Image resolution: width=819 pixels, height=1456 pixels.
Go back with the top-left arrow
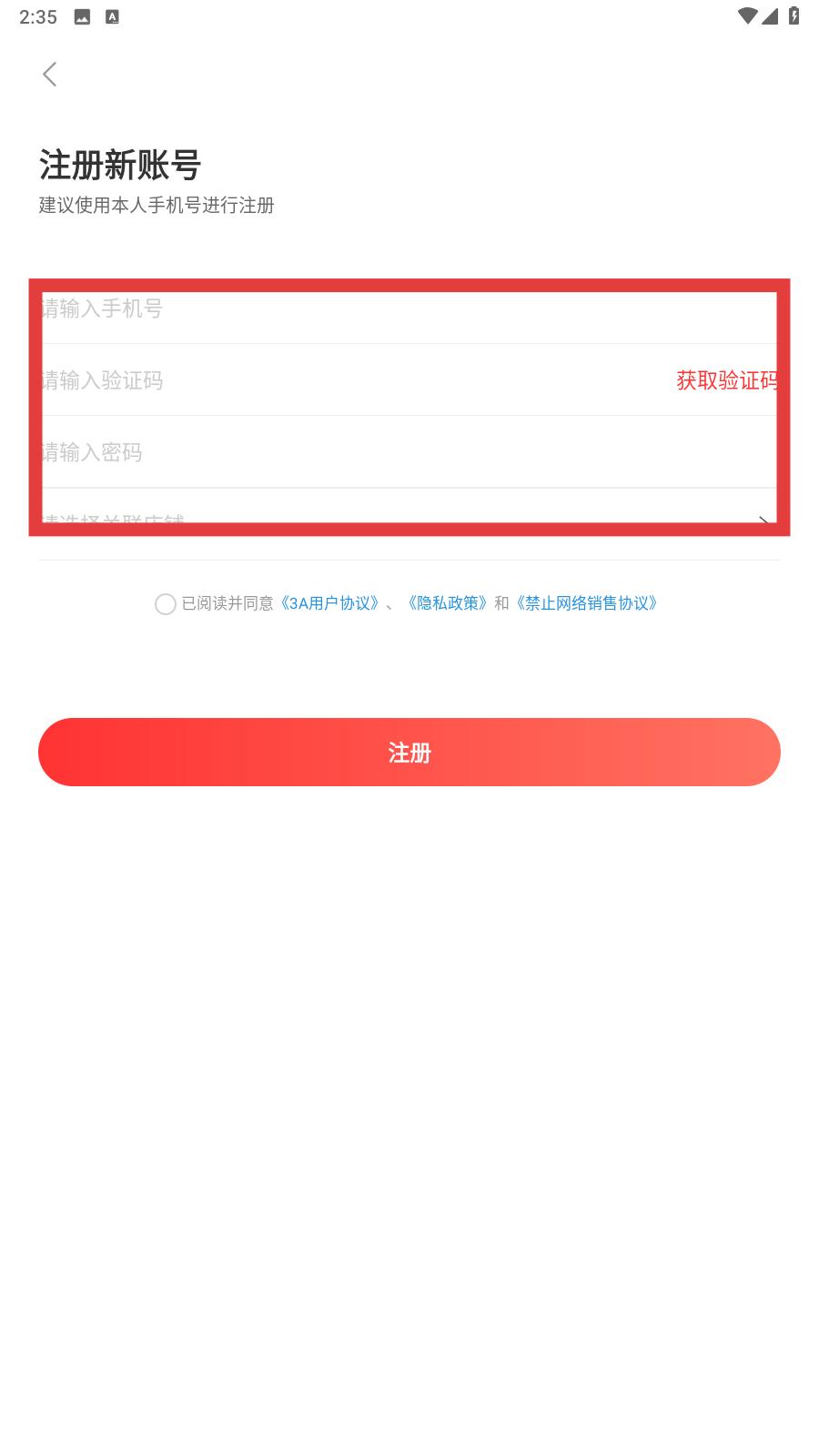[x=50, y=75]
